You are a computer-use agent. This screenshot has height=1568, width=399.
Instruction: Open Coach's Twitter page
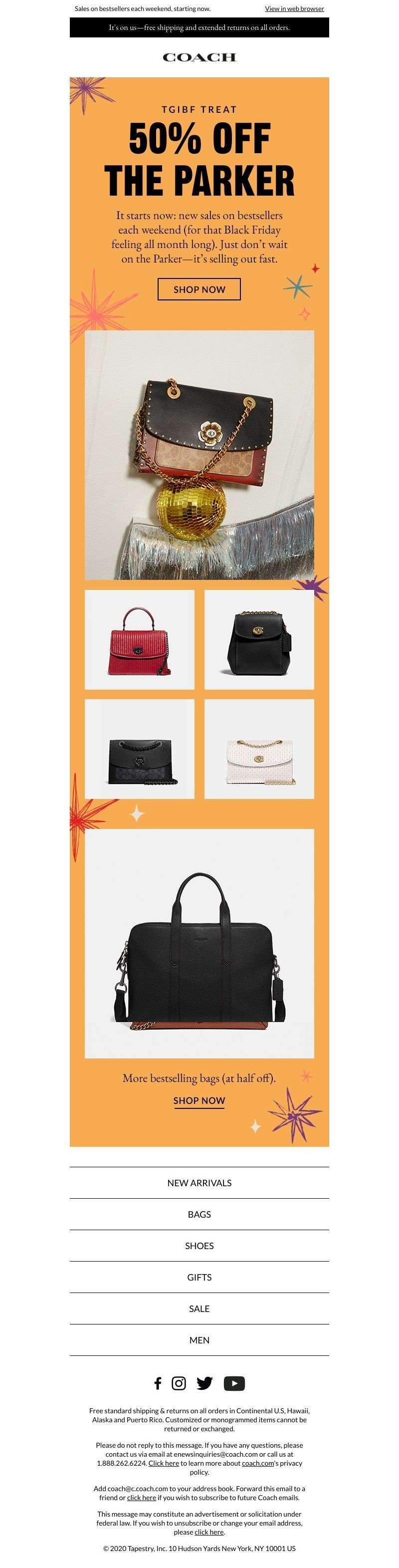point(204,1383)
